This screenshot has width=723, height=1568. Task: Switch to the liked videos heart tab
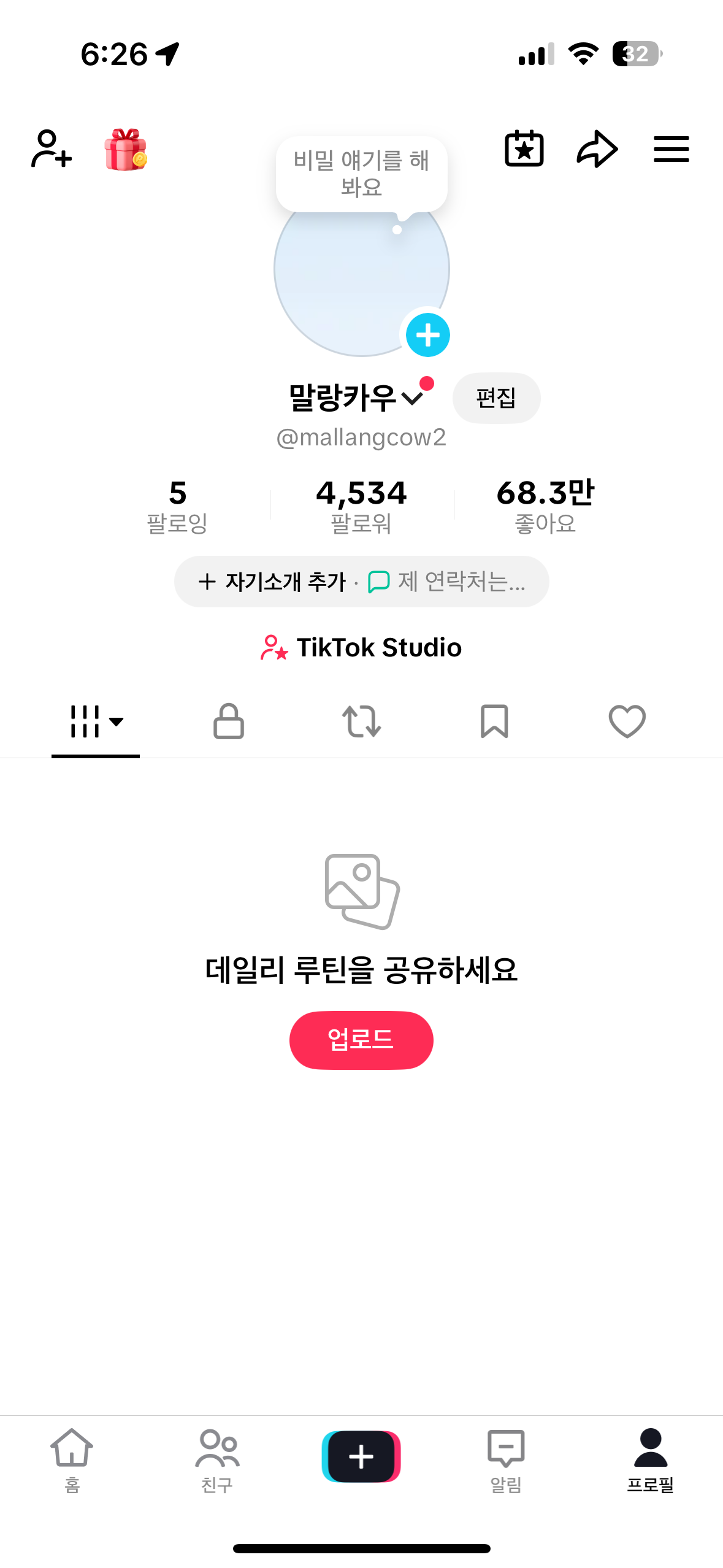(x=627, y=721)
